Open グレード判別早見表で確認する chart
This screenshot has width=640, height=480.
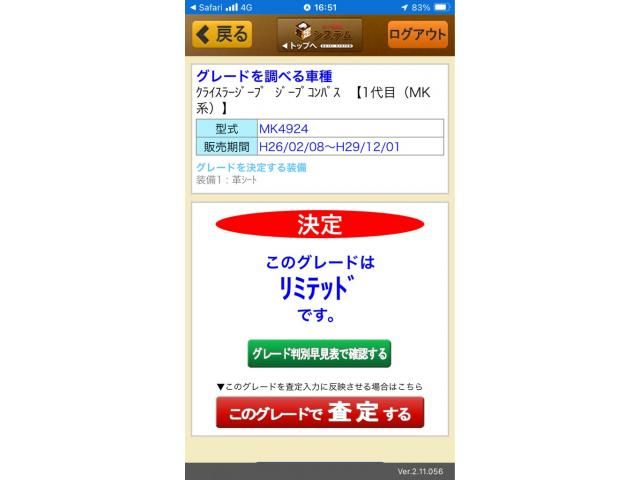pyautogui.click(x=319, y=354)
